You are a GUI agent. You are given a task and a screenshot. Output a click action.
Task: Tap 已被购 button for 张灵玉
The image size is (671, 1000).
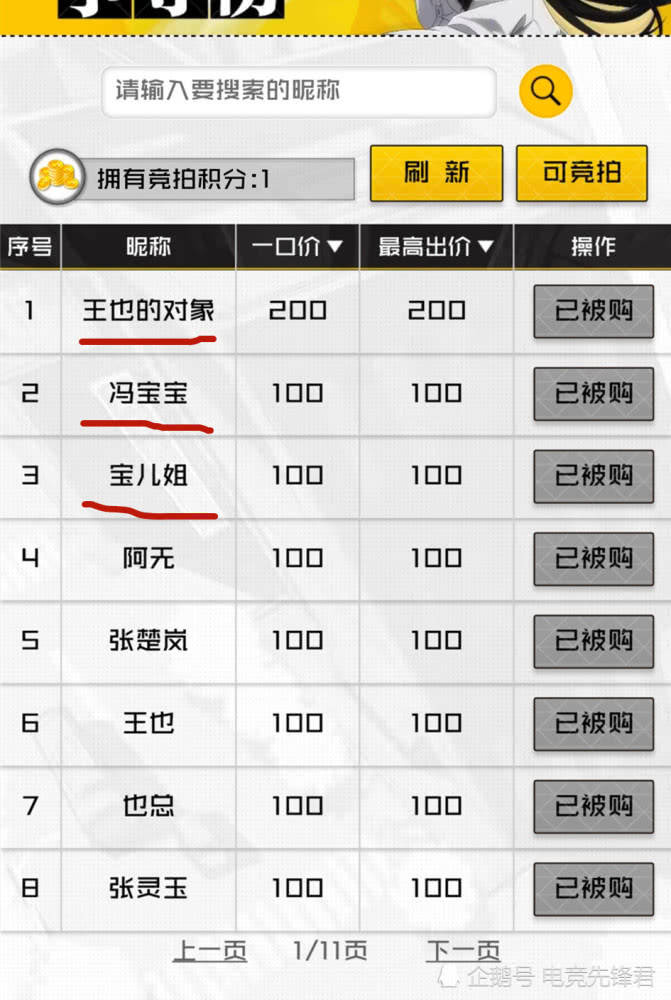(593, 888)
